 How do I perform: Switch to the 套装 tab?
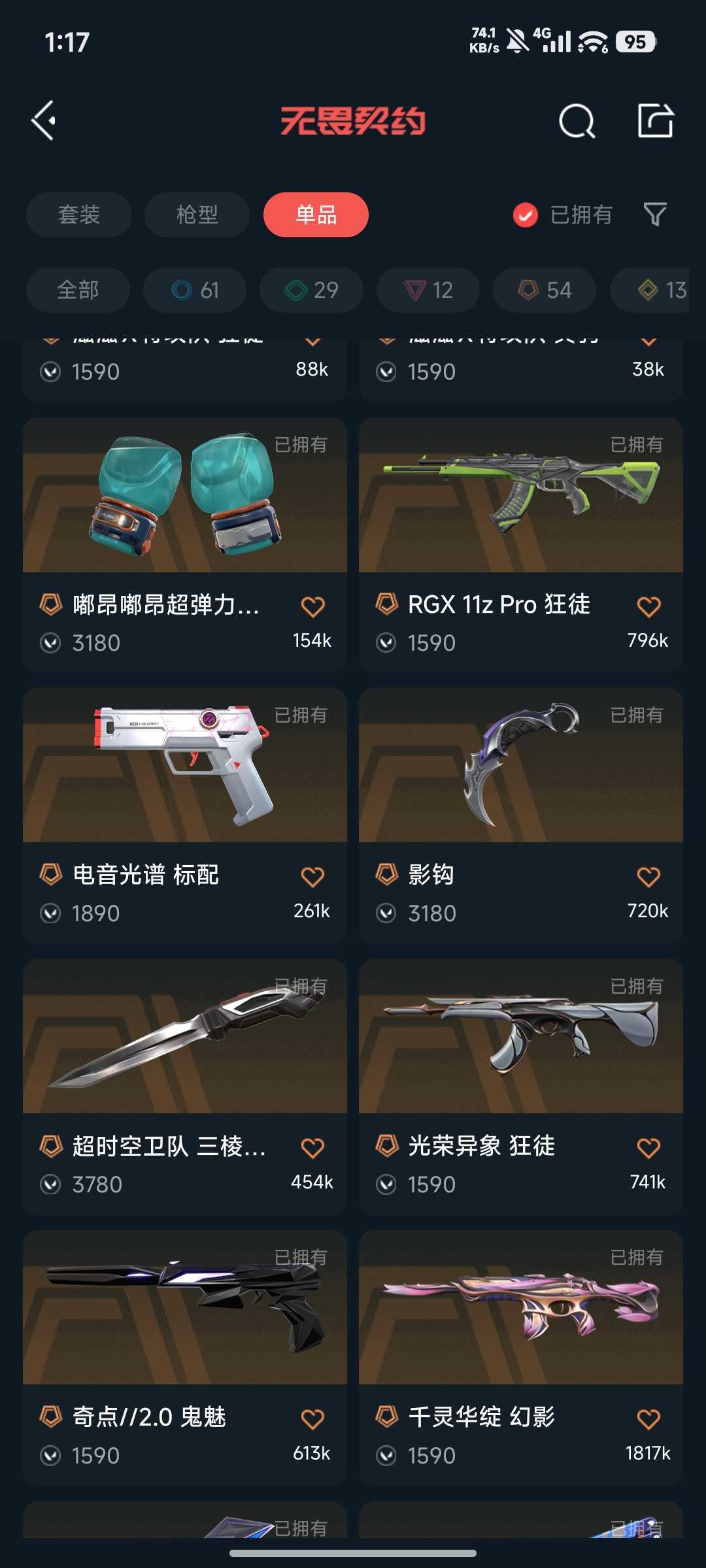point(78,214)
